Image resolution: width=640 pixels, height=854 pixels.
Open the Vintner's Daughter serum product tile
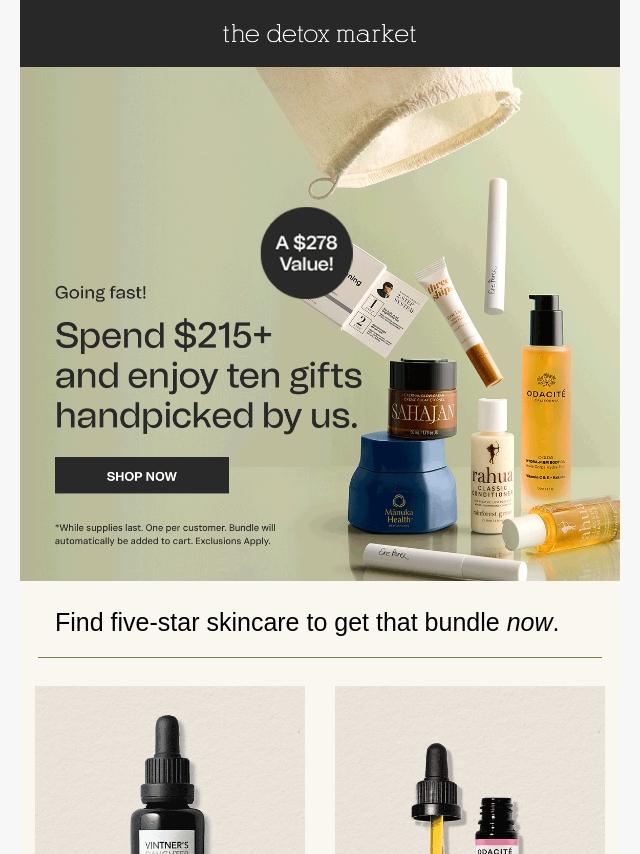coord(170,770)
